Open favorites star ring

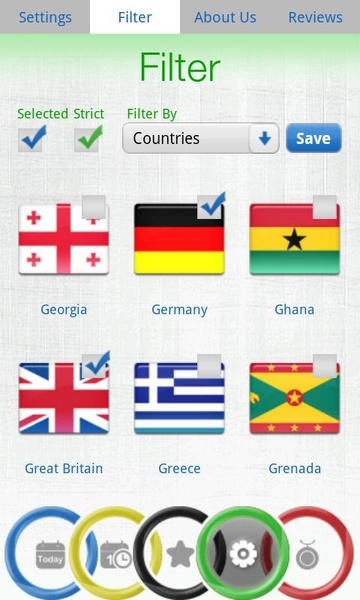click(x=180, y=554)
